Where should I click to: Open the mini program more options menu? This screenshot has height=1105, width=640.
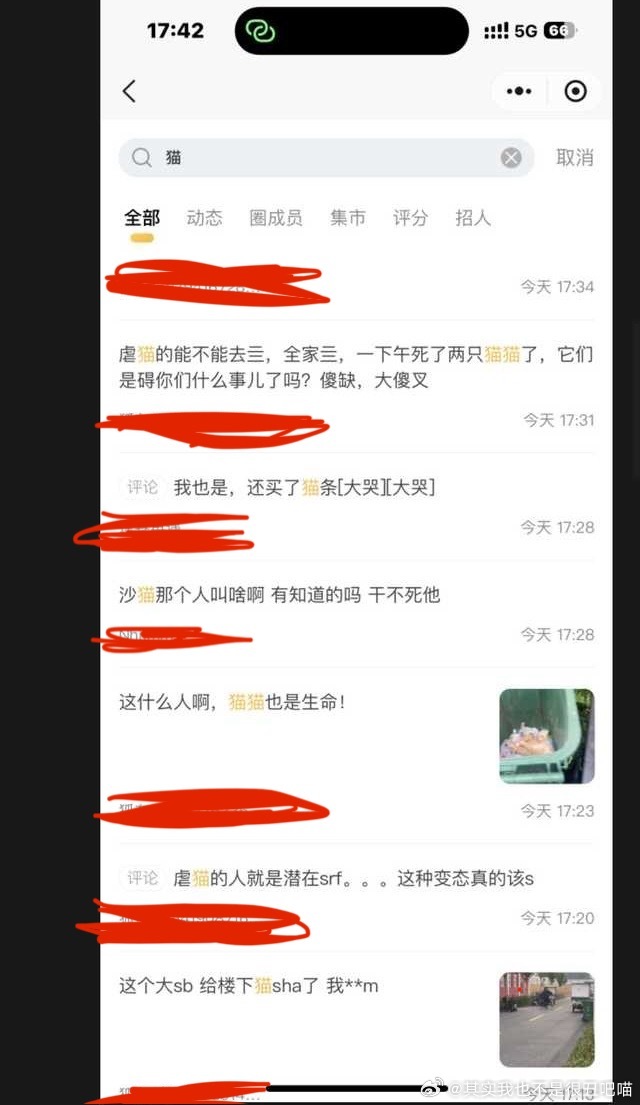519,91
